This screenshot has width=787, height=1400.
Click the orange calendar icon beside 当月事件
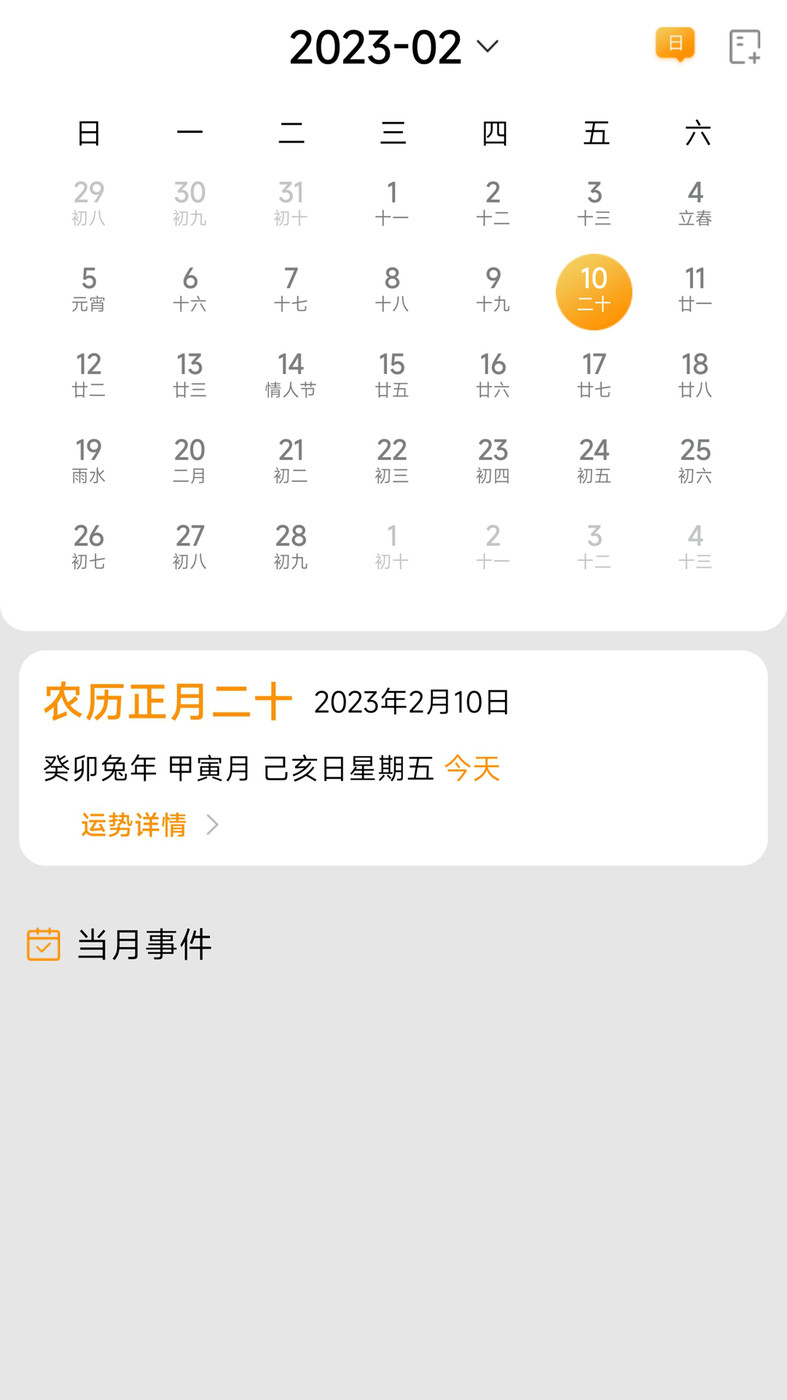click(43, 943)
